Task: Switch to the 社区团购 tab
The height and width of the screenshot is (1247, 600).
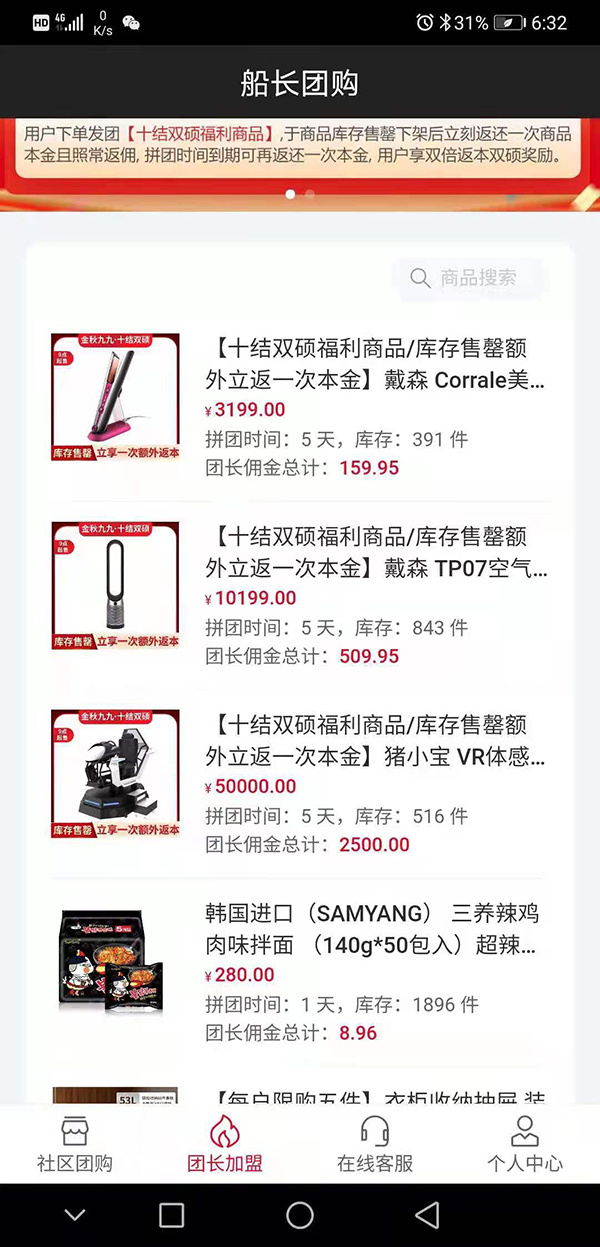Action: pos(75,1145)
